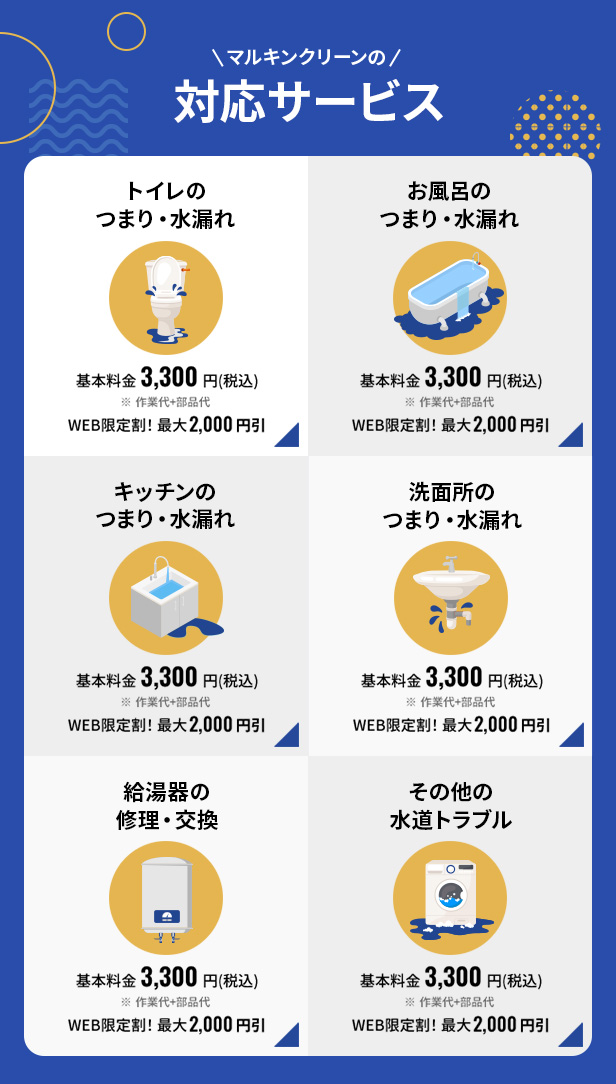Screen dimensions: 616x1084
Task: Select the キッチンのつまり・水漏れ card
Action: tap(166, 606)
